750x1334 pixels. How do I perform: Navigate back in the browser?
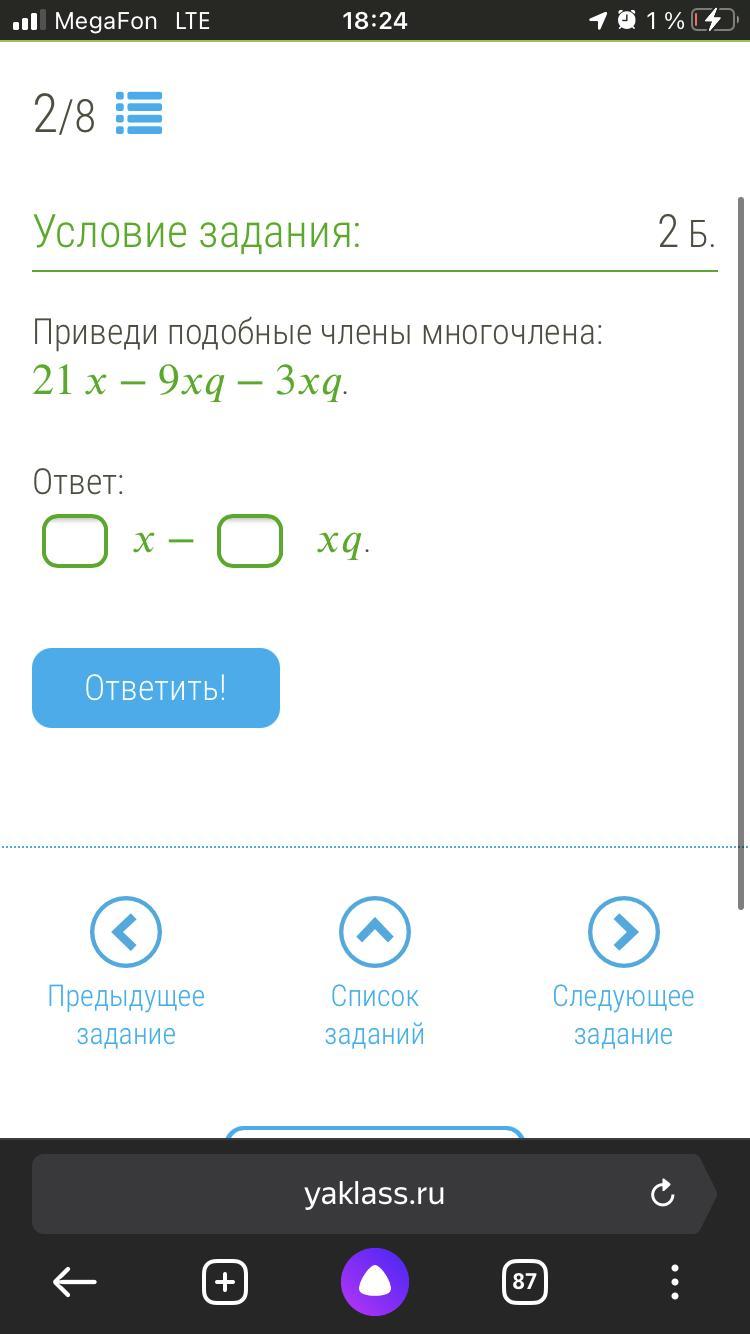(x=74, y=1281)
